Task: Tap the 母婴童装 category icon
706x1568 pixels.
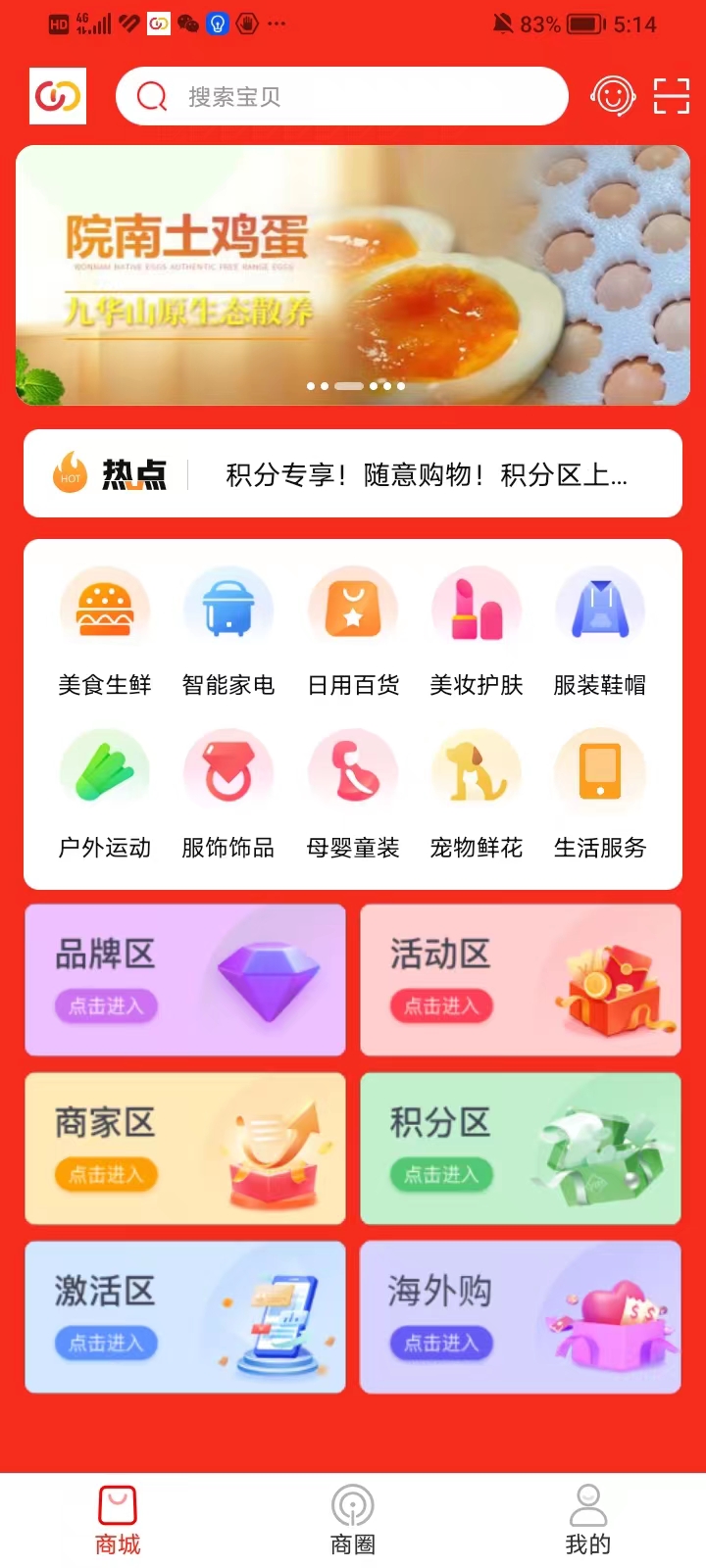Action: 353,770
